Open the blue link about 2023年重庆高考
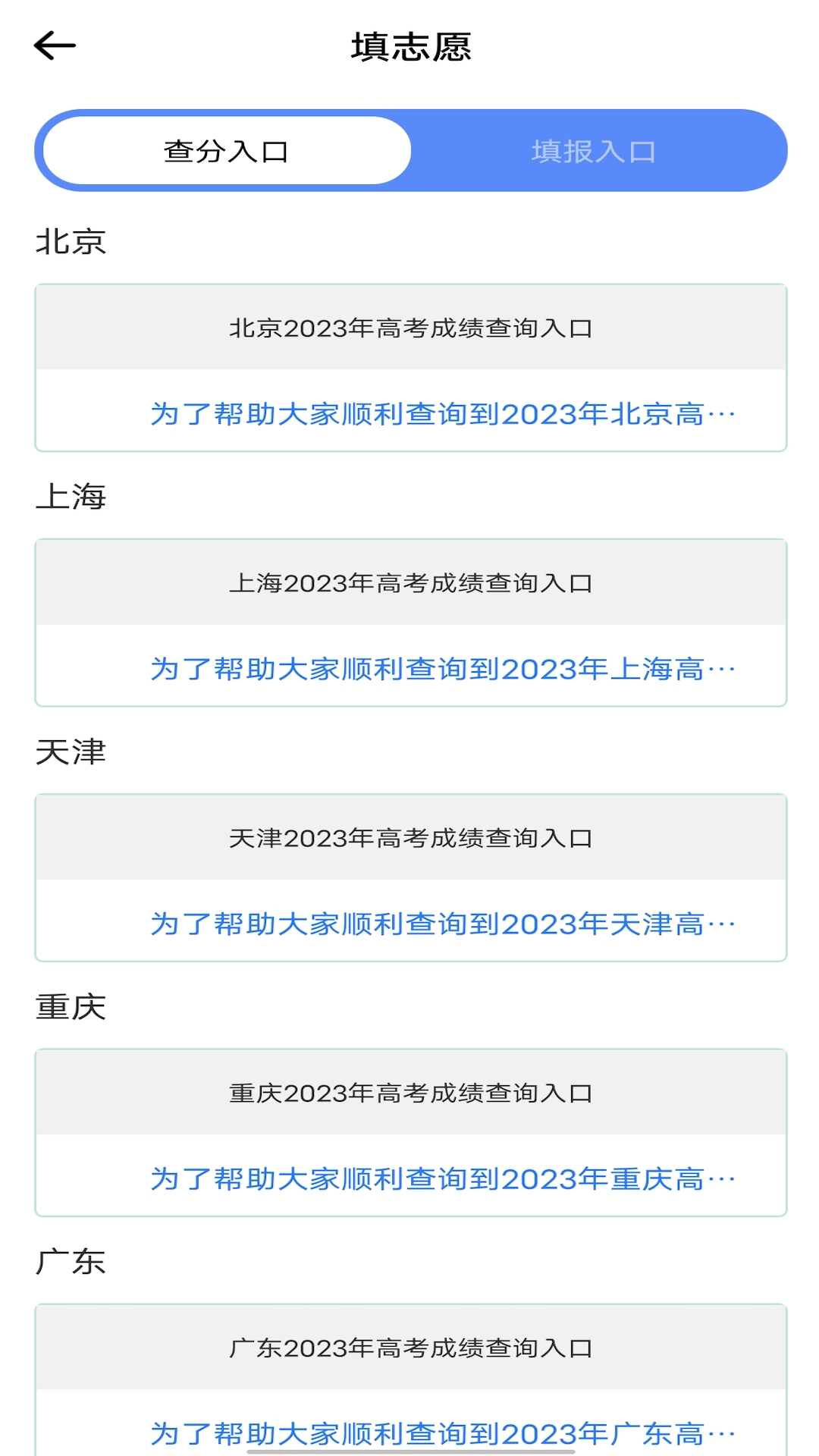Image resolution: width=819 pixels, height=1456 pixels. click(442, 1178)
